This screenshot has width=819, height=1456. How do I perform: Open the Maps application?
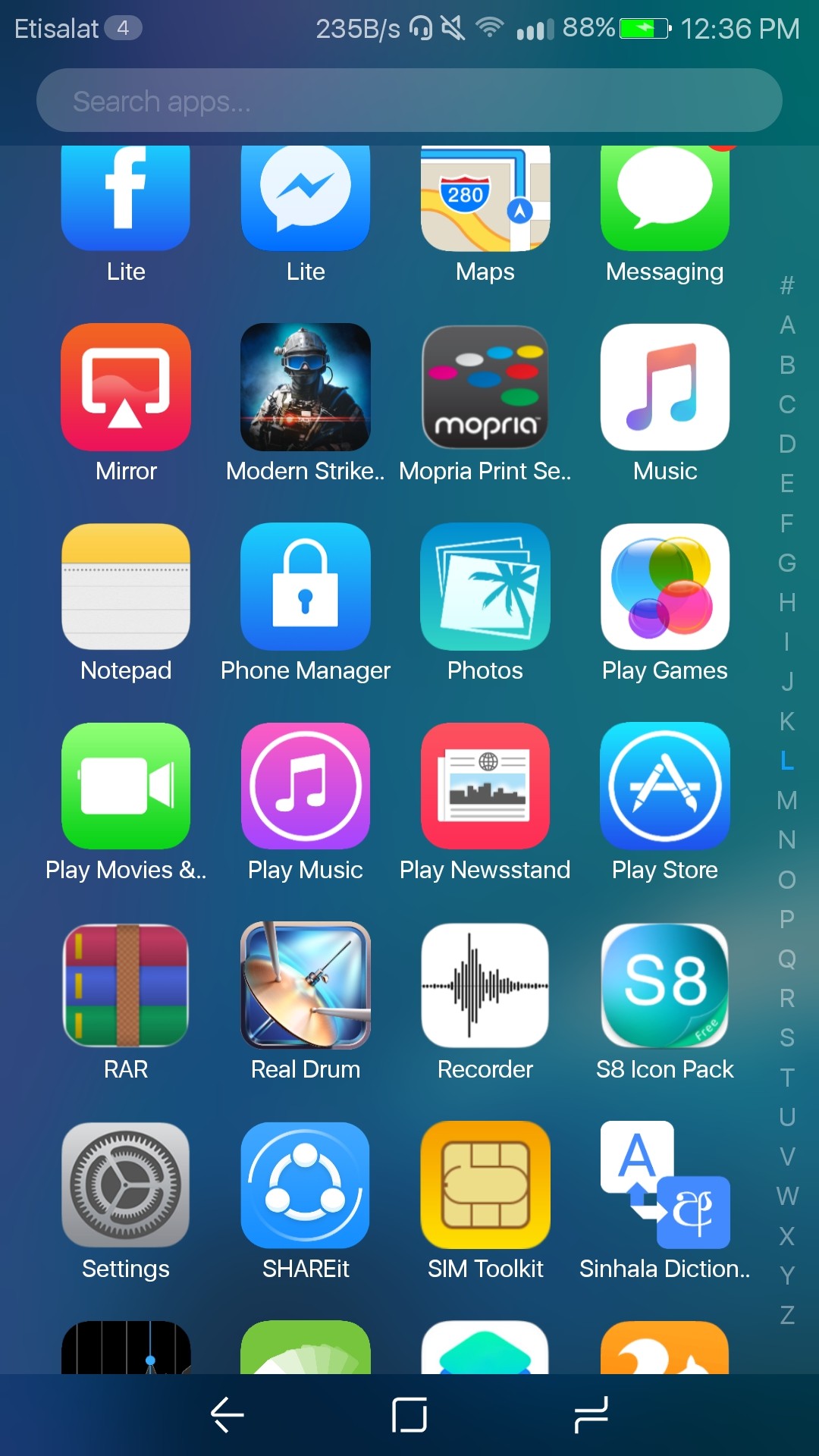[485, 197]
